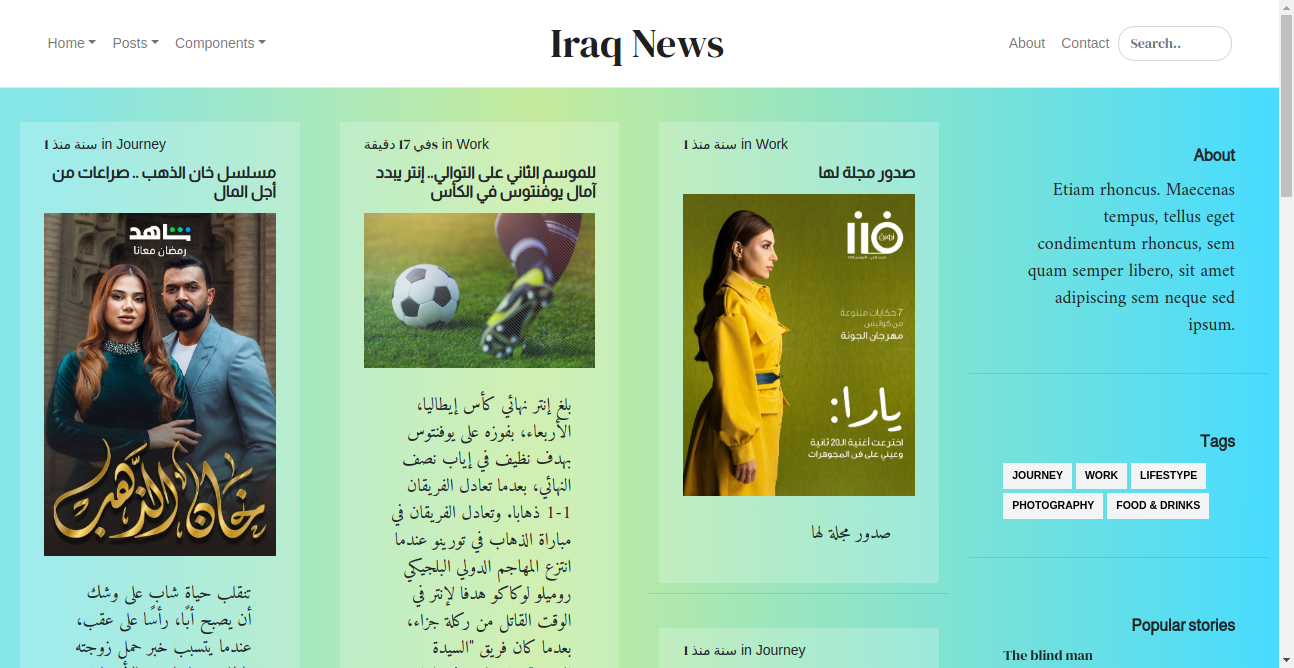Select the JOURNEY tag
The height and width of the screenshot is (668, 1294).
coord(1037,476)
